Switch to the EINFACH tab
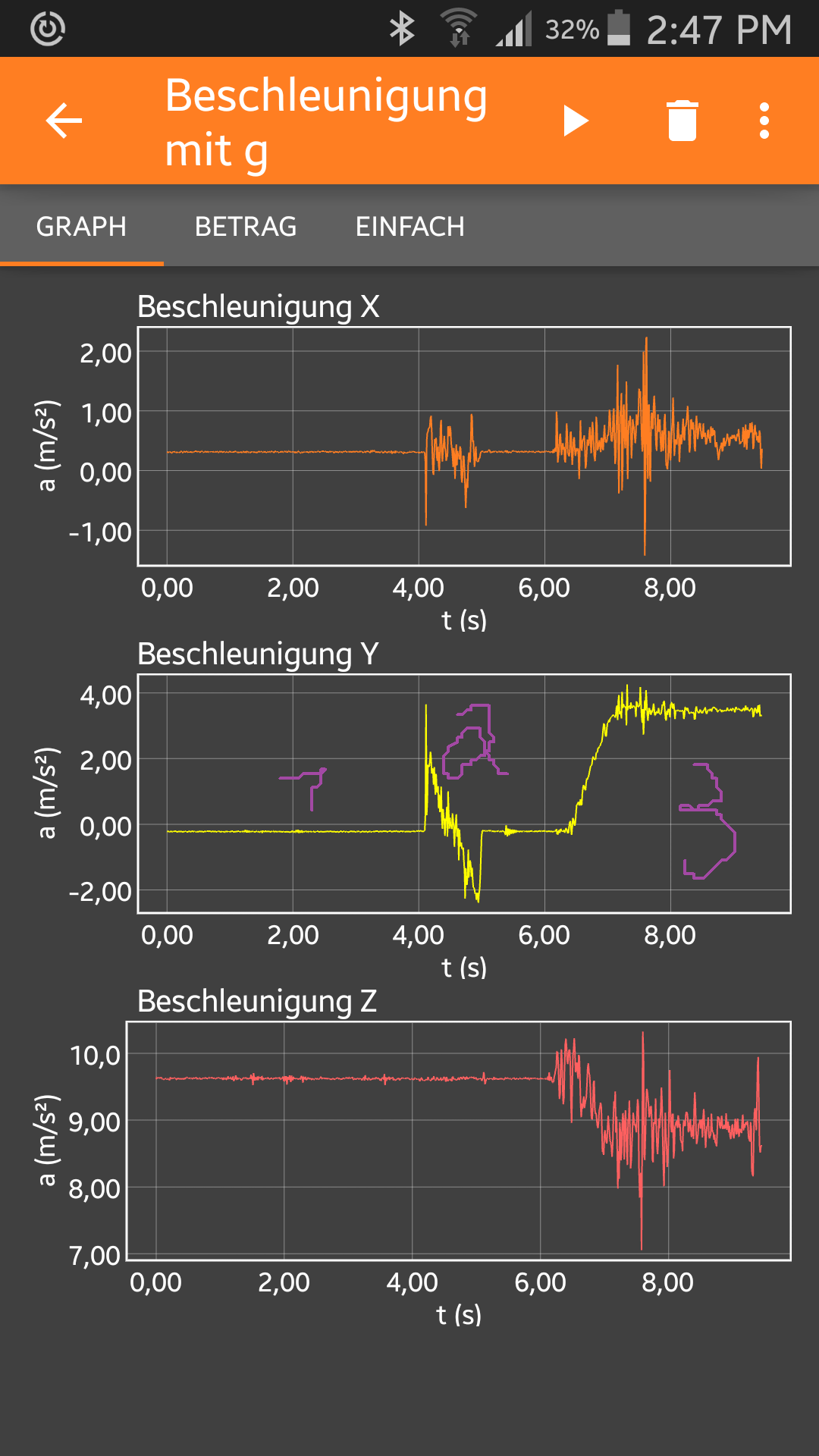 [409, 226]
